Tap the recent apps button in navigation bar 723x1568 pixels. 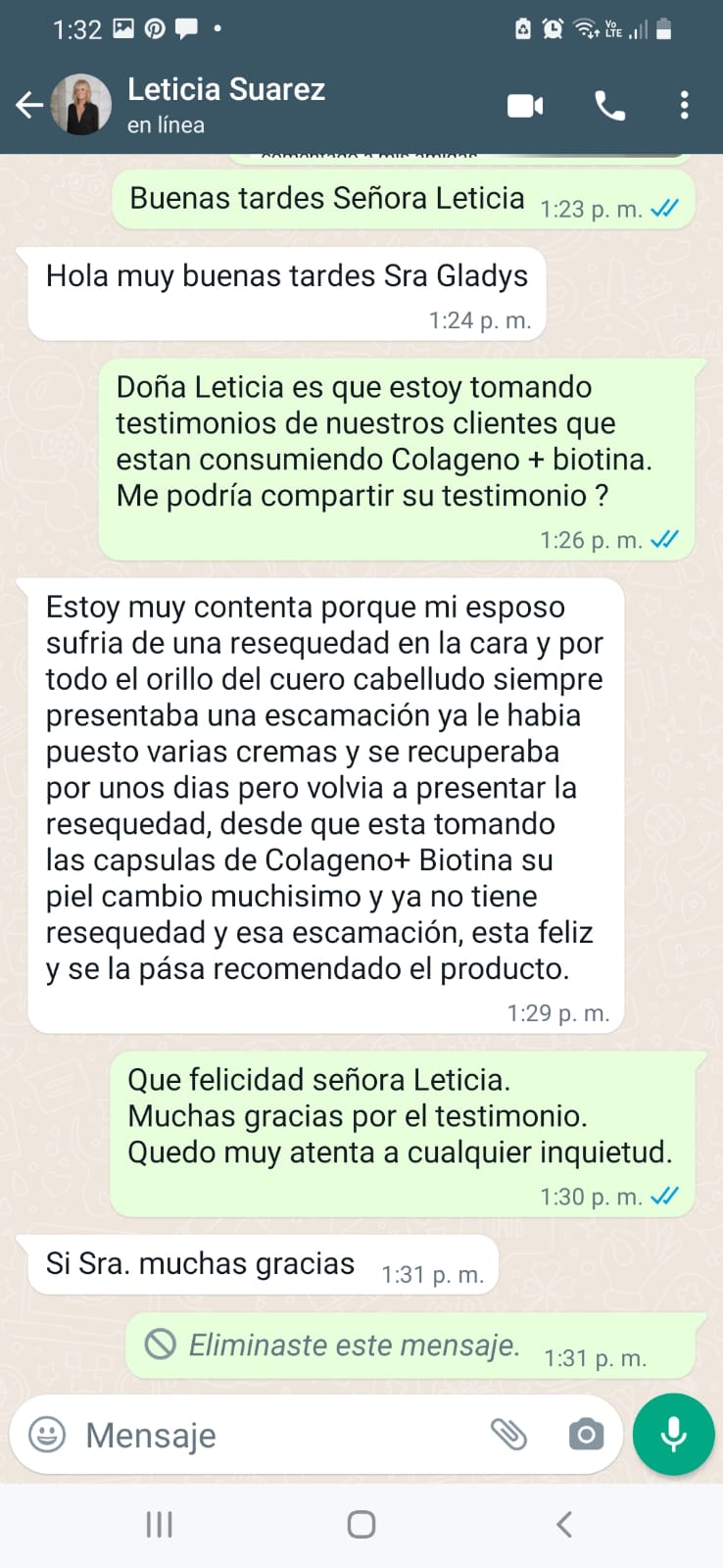pyautogui.click(x=159, y=1524)
